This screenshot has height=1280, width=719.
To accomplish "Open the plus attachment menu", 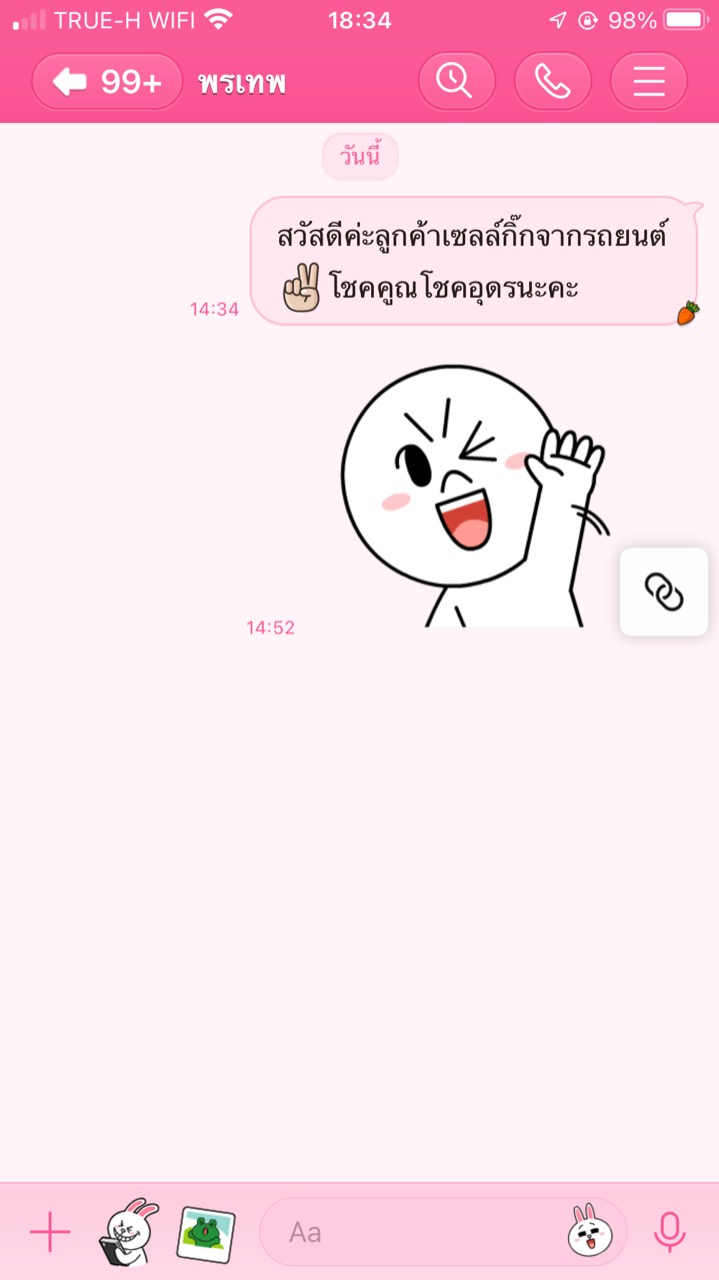I will pyautogui.click(x=50, y=1232).
